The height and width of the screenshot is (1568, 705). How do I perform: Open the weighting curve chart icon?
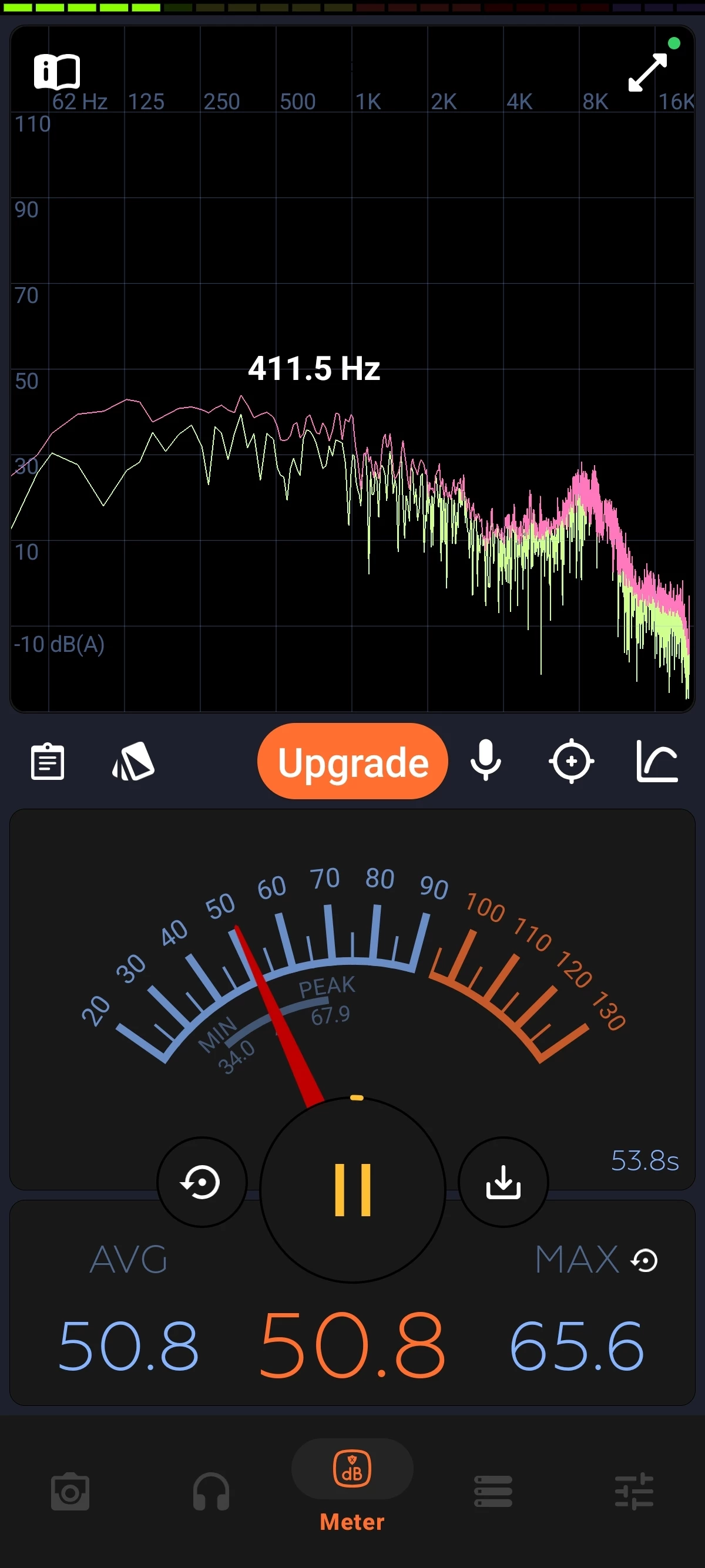[657, 761]
